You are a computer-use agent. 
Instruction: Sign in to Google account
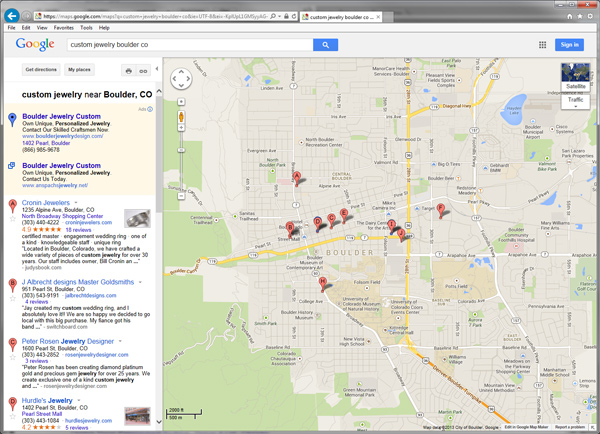point(570,45)
